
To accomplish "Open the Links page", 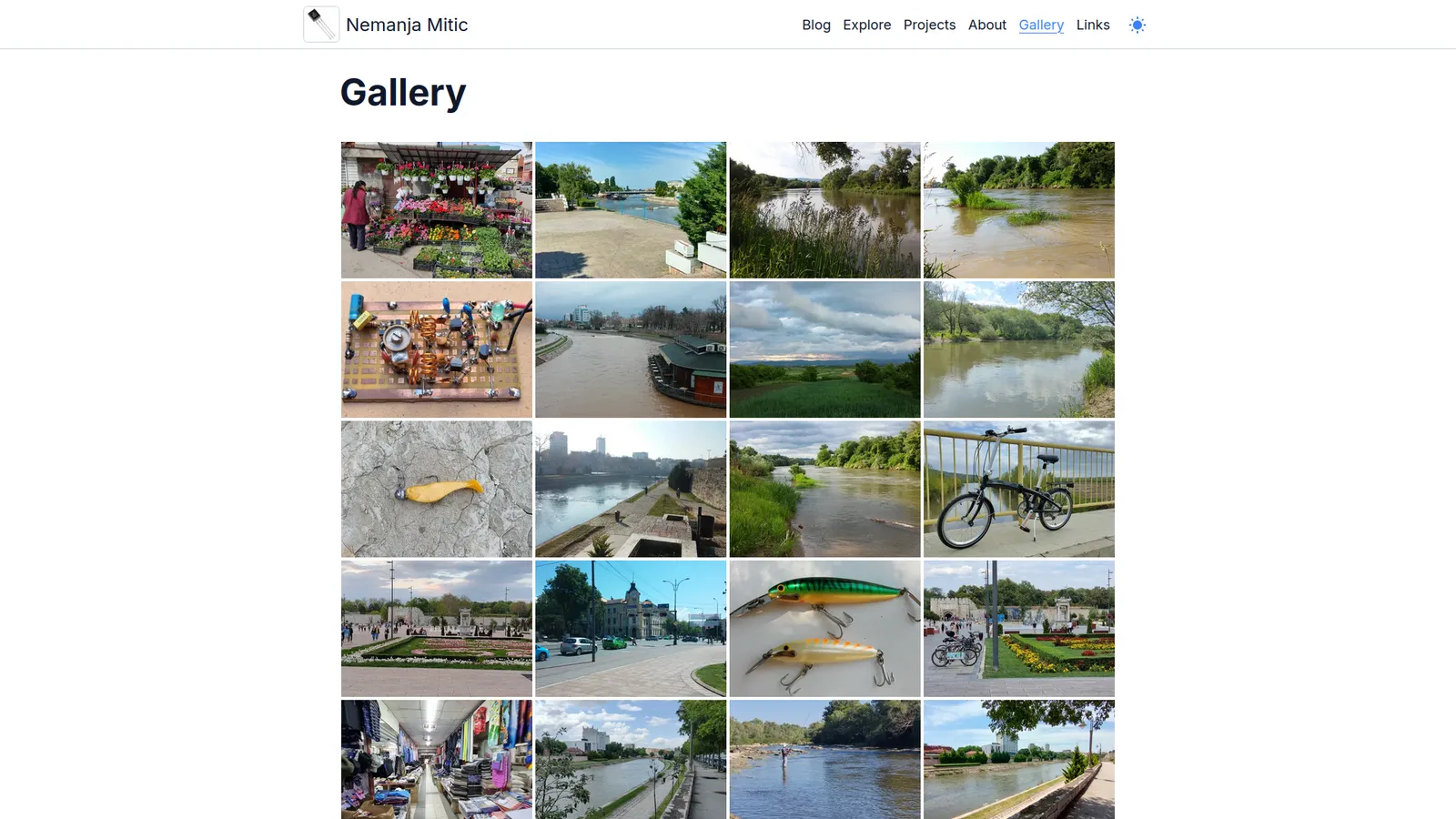I will point(1092,25).
